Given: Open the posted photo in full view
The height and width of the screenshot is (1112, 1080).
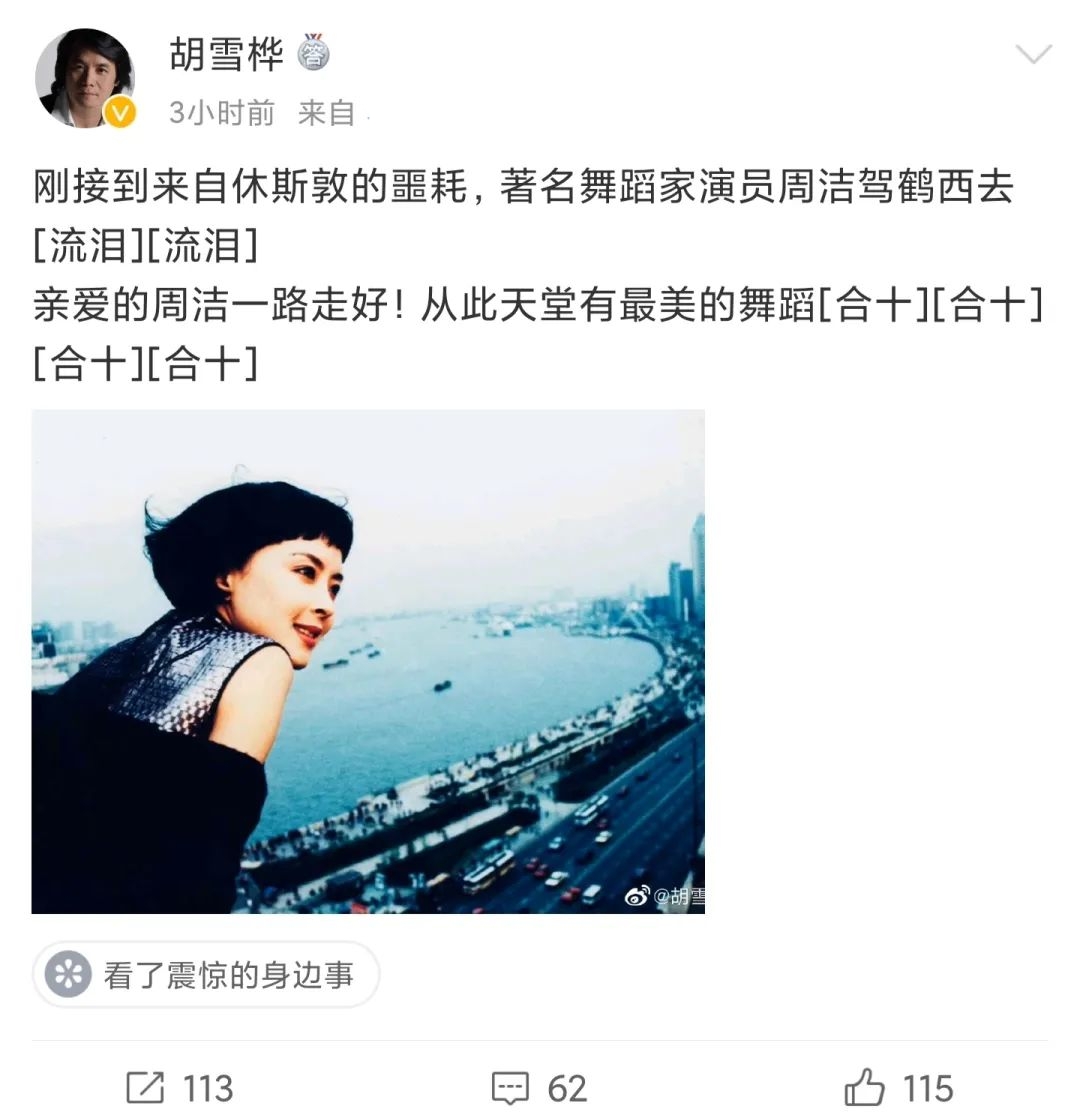Looking at the screenshot, I should coord(368,661).
